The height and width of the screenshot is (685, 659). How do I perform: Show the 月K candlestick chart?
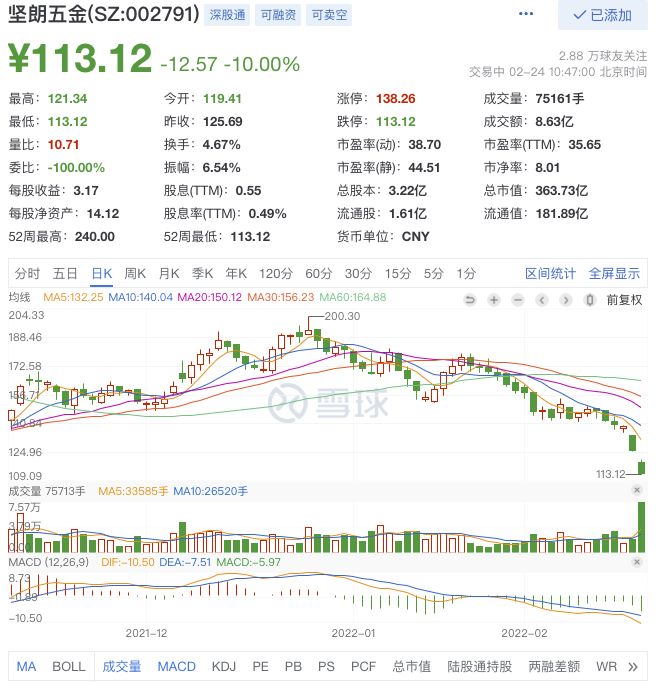[169, 273]
